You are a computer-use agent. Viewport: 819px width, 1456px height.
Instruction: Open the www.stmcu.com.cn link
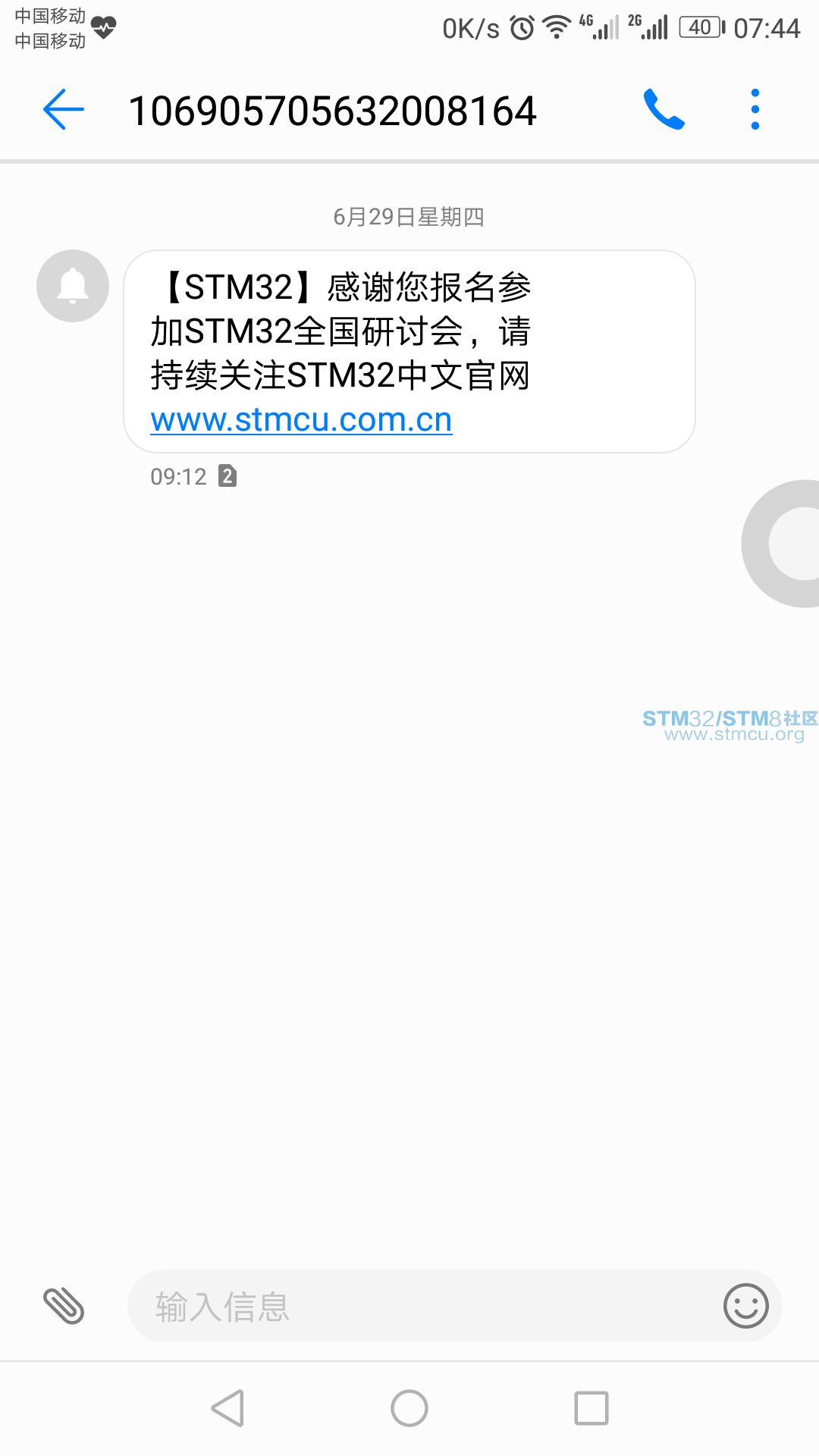click(301, 420)
